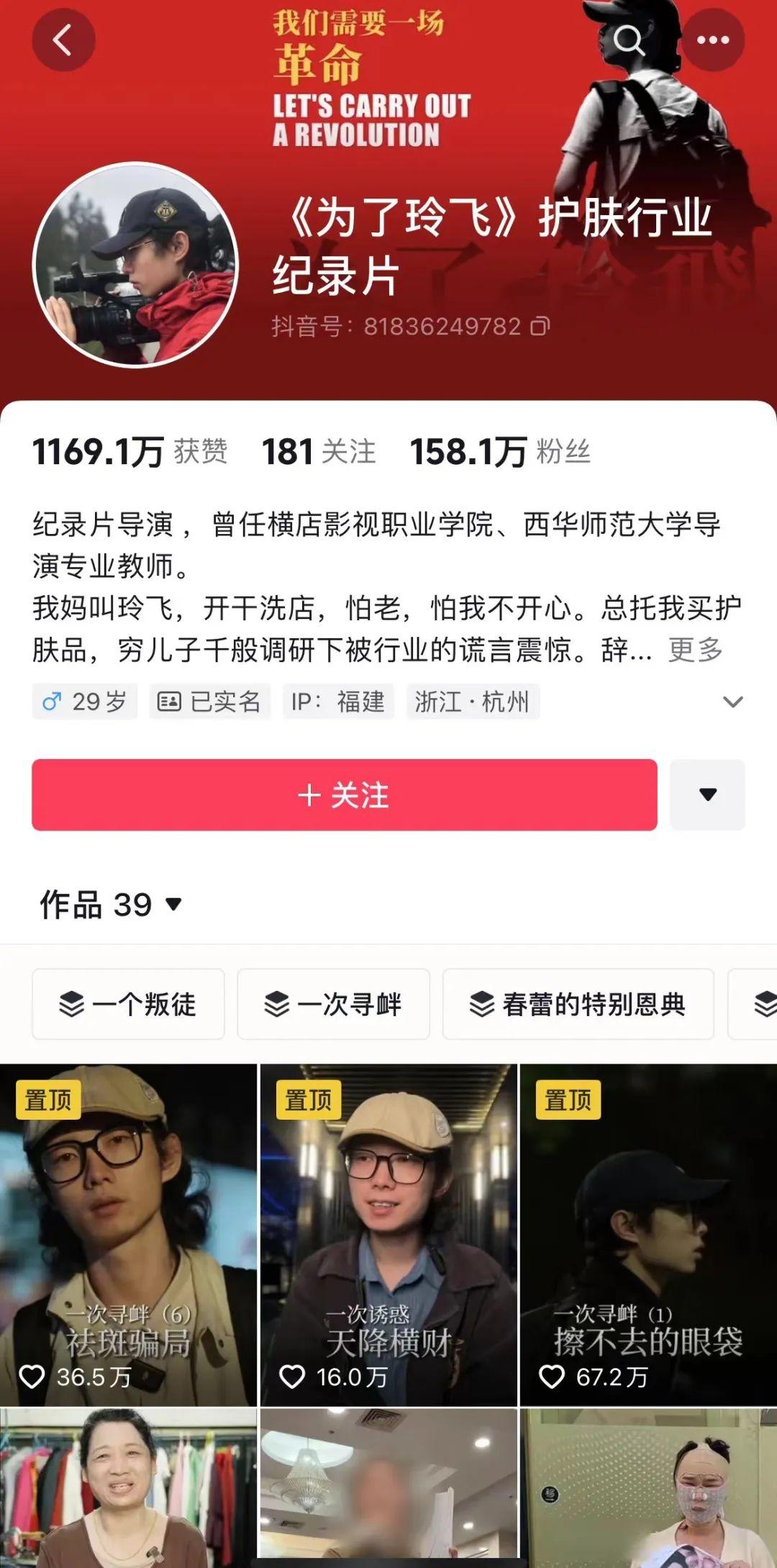The width and height of the screenshot is (777, 1568).
Task: Play the pinned video 擦不去的眼袋
Action: tap(648, 1234)
